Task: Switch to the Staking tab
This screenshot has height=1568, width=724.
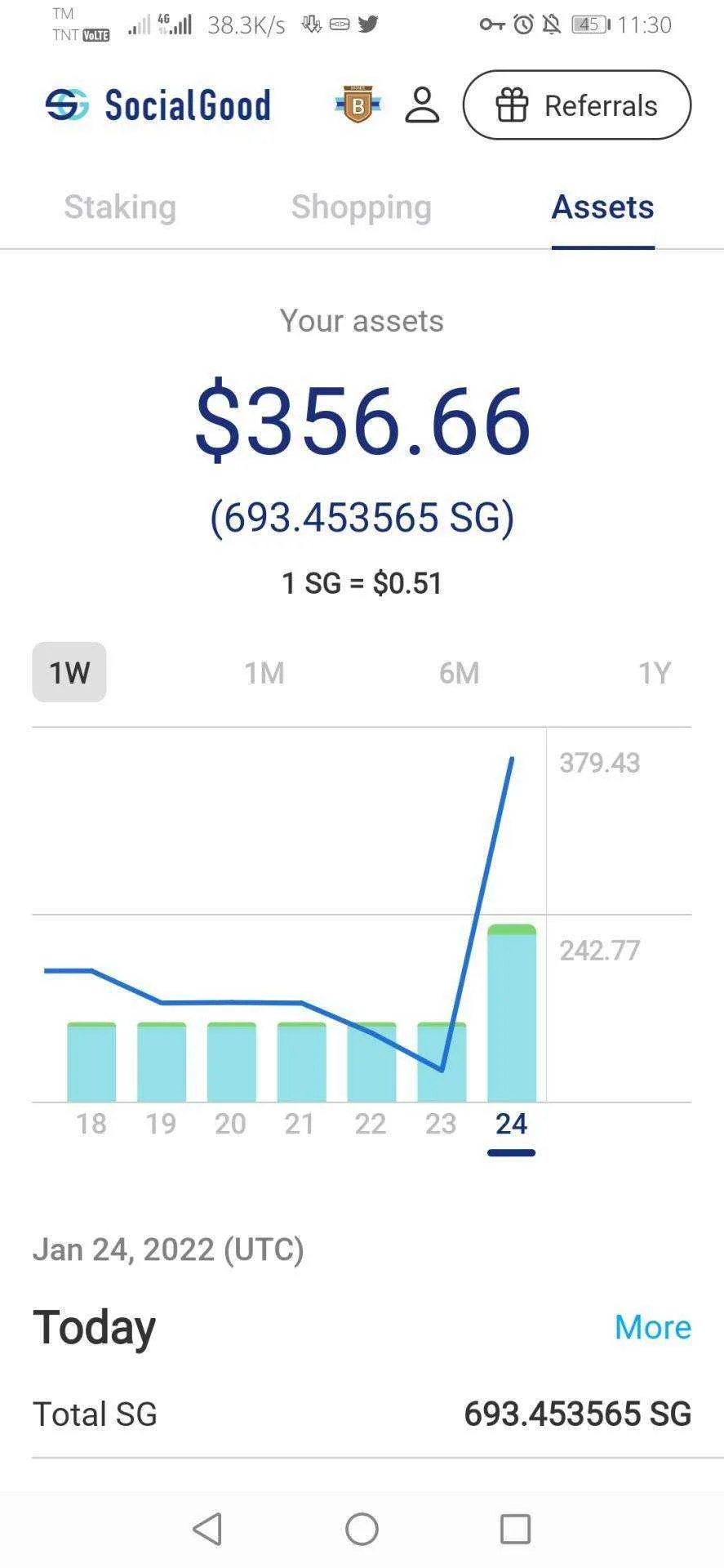Action: (120, 207)
